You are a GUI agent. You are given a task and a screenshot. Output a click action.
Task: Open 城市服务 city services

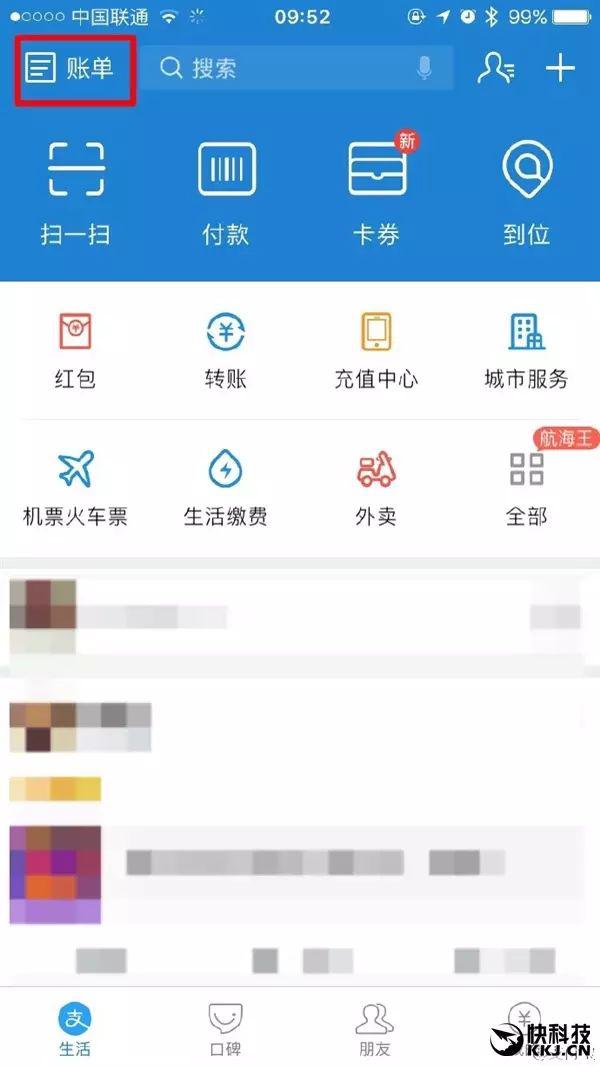[x=527, y=350]
